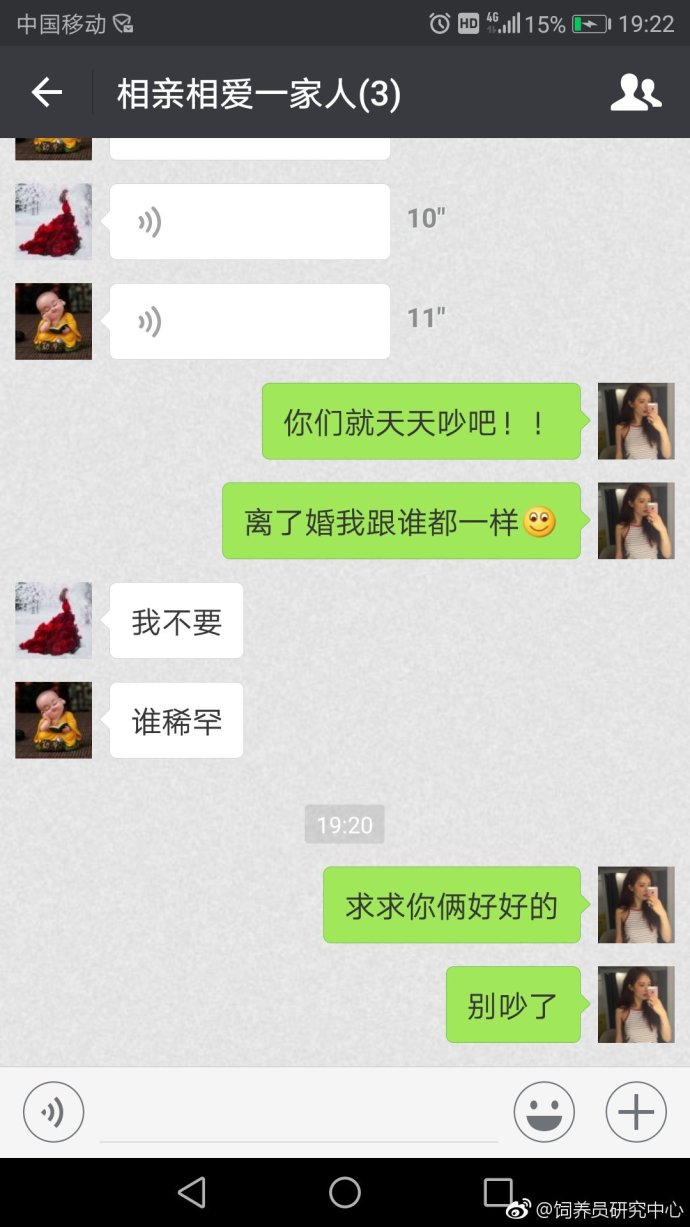The width and height of the screenshot is (690, 1227).
Task: Open the emoji picker
Action: (x=544, y=1112)
